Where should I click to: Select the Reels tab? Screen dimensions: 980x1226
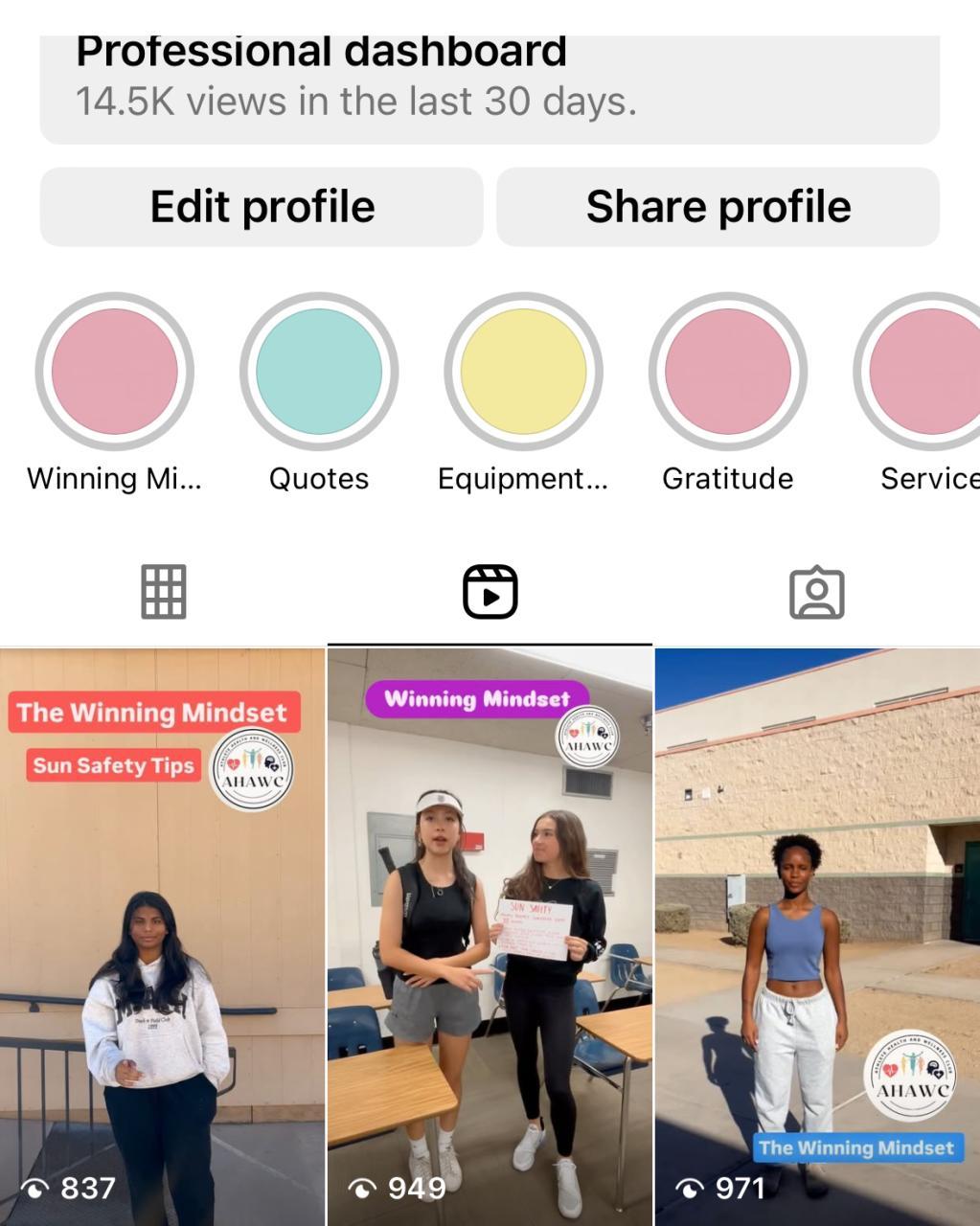pyautogui.click(x=490, y=592)
